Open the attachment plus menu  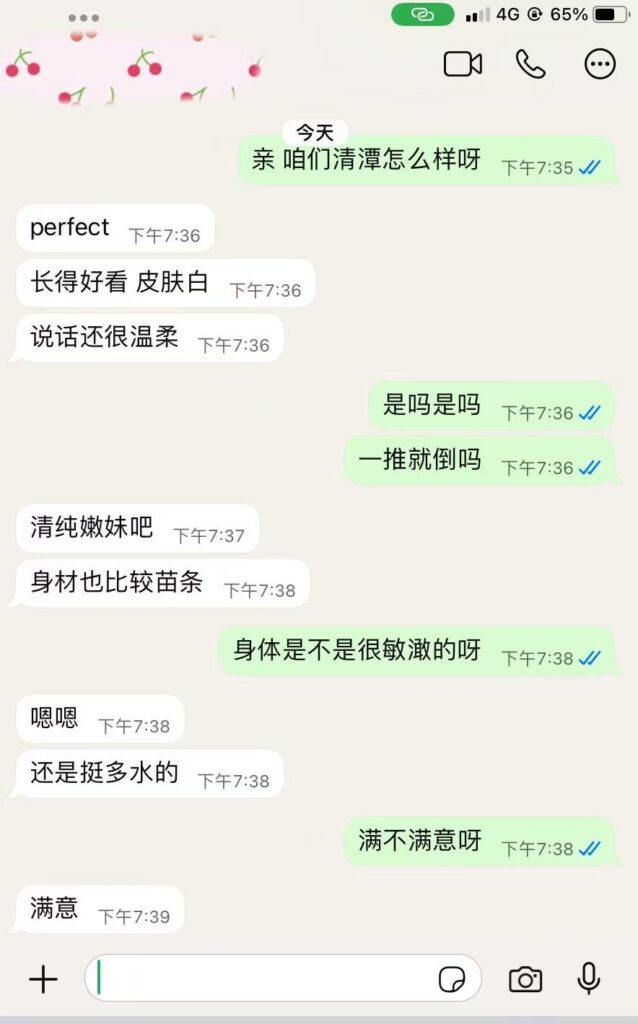[x=43, y=979]
